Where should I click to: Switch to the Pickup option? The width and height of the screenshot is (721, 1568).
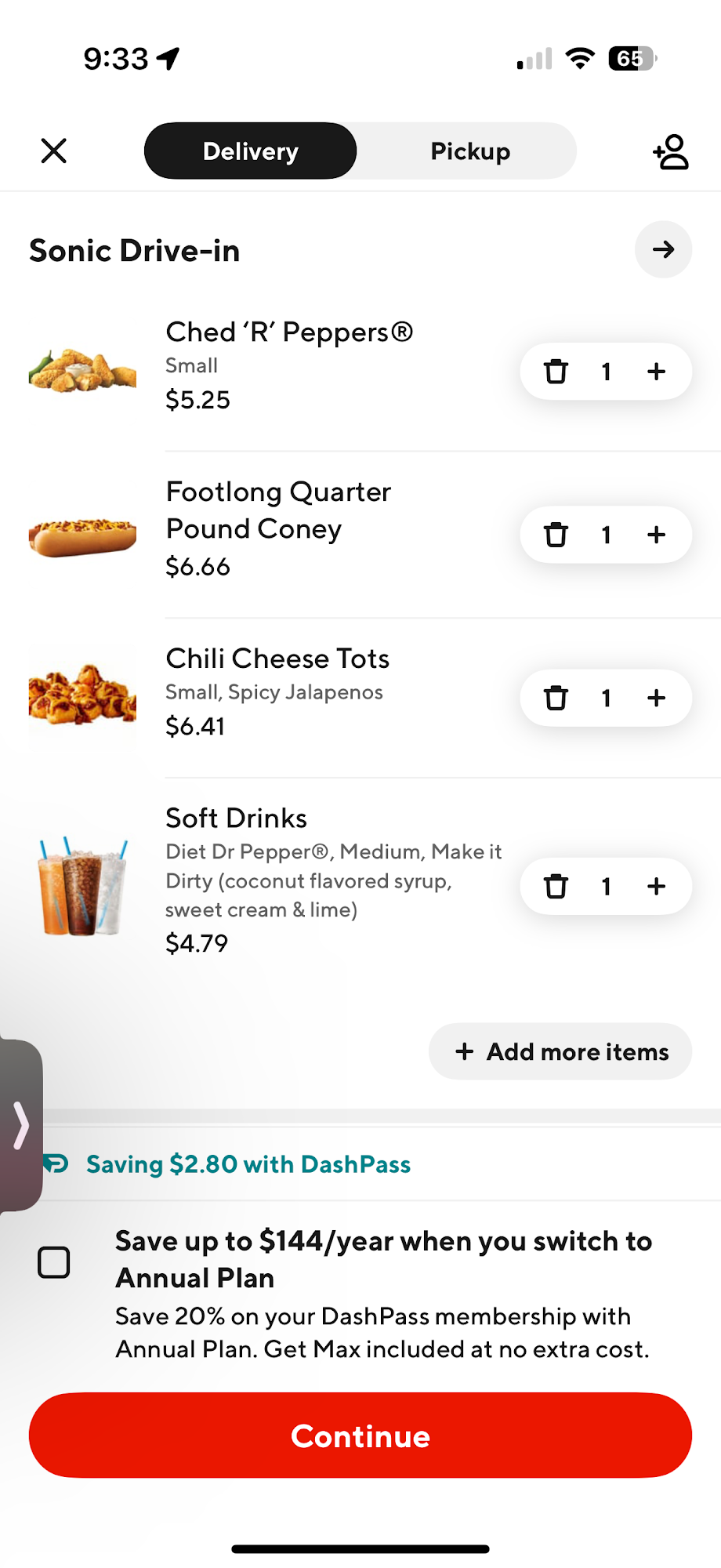470,151
